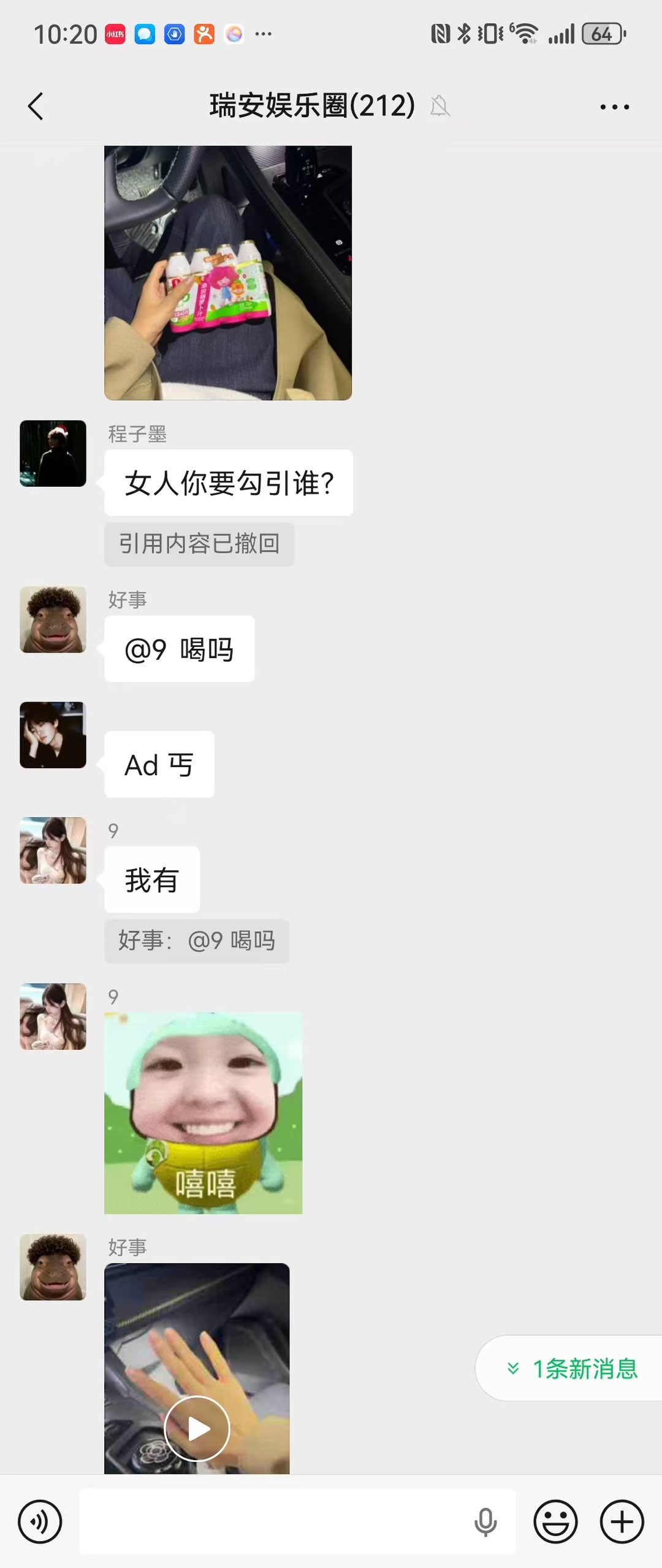Jump to the 1条新消息 new message
The height and width of the screenshot is (1568, 662).
pos(573,1368)
